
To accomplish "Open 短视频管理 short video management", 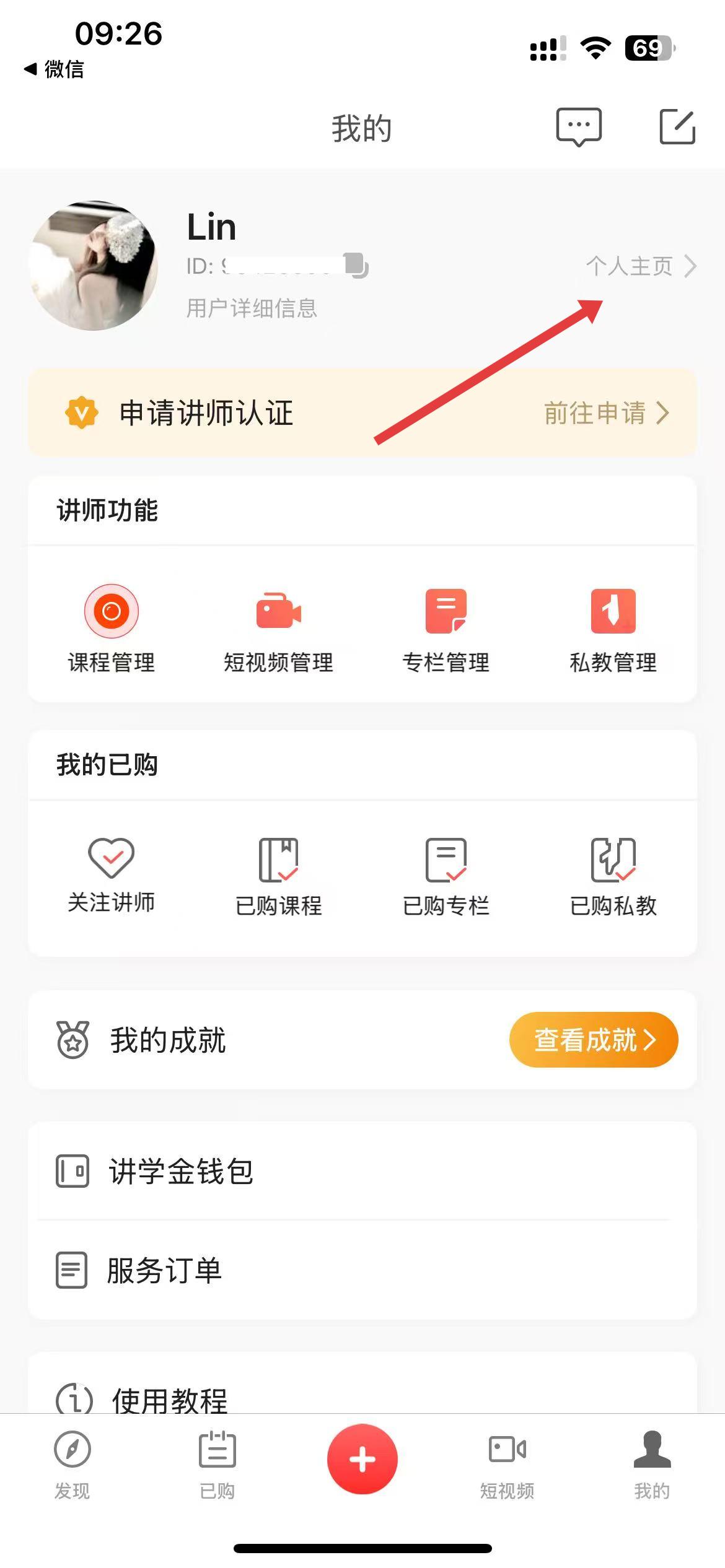I will 278,628.
